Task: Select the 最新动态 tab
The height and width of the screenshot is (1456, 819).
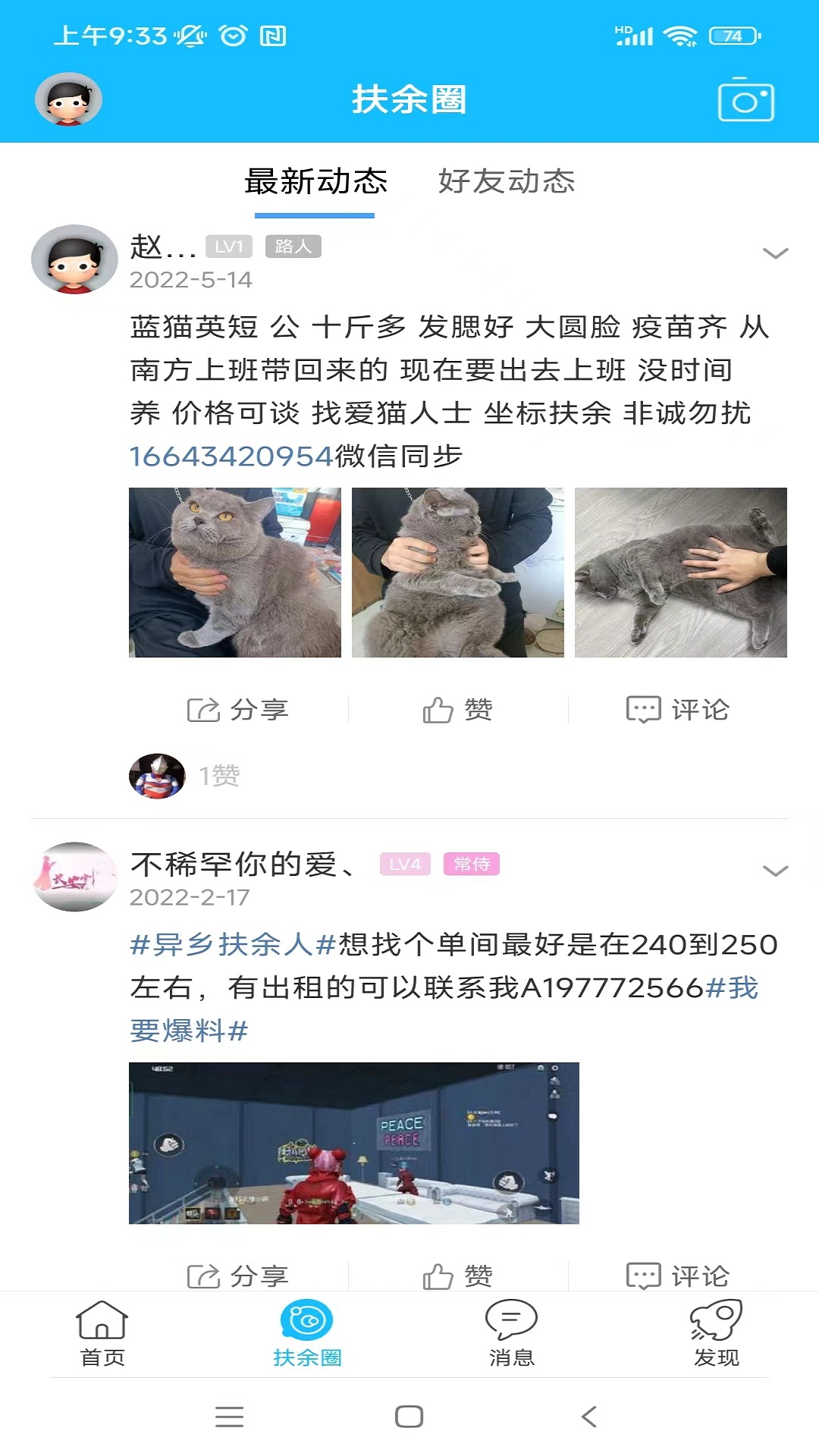Action: (315, 181)
